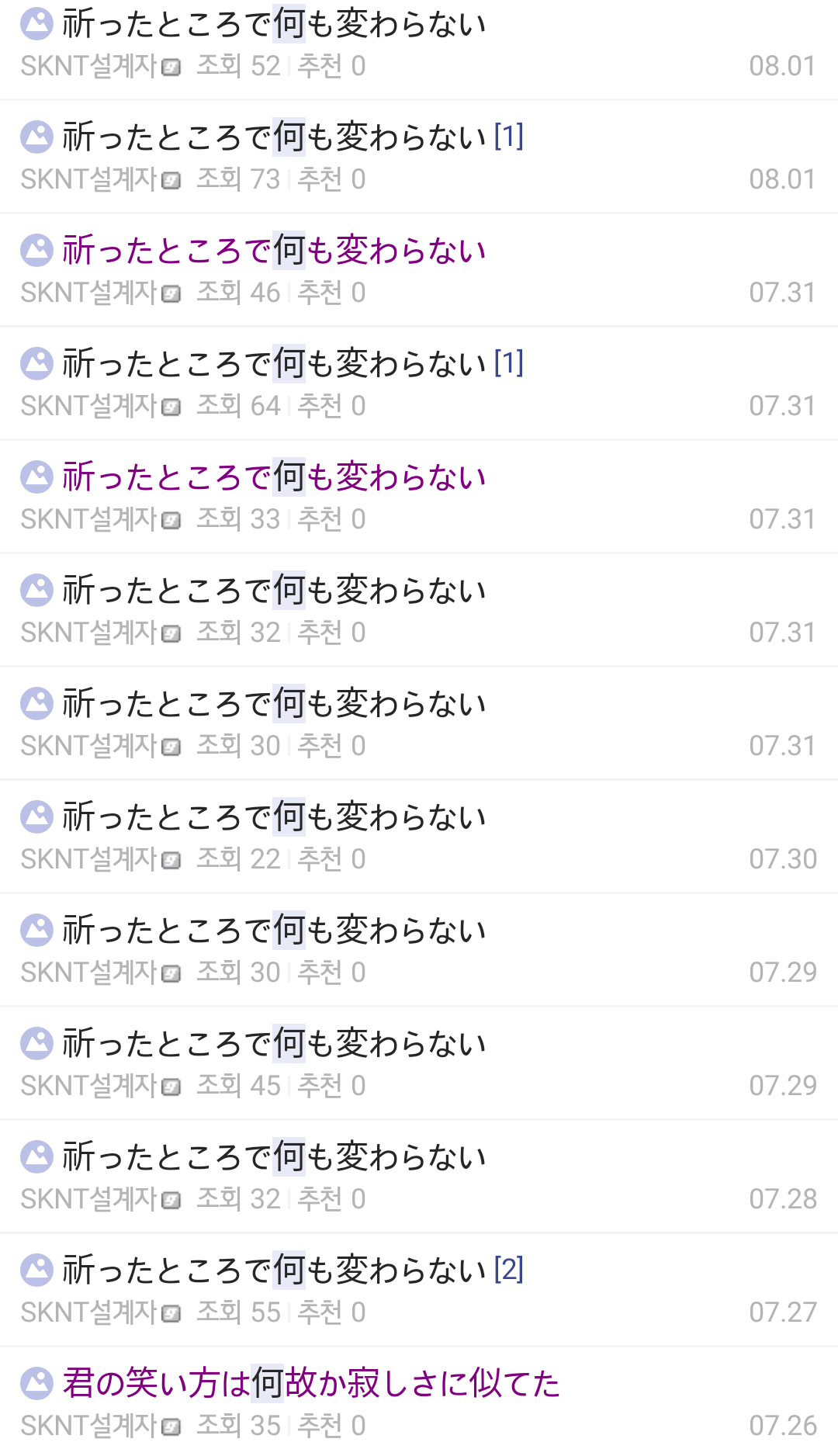
Task: Open the 07.31 post with 33 views
Action: pyautogui.click(x=274, y=478)
